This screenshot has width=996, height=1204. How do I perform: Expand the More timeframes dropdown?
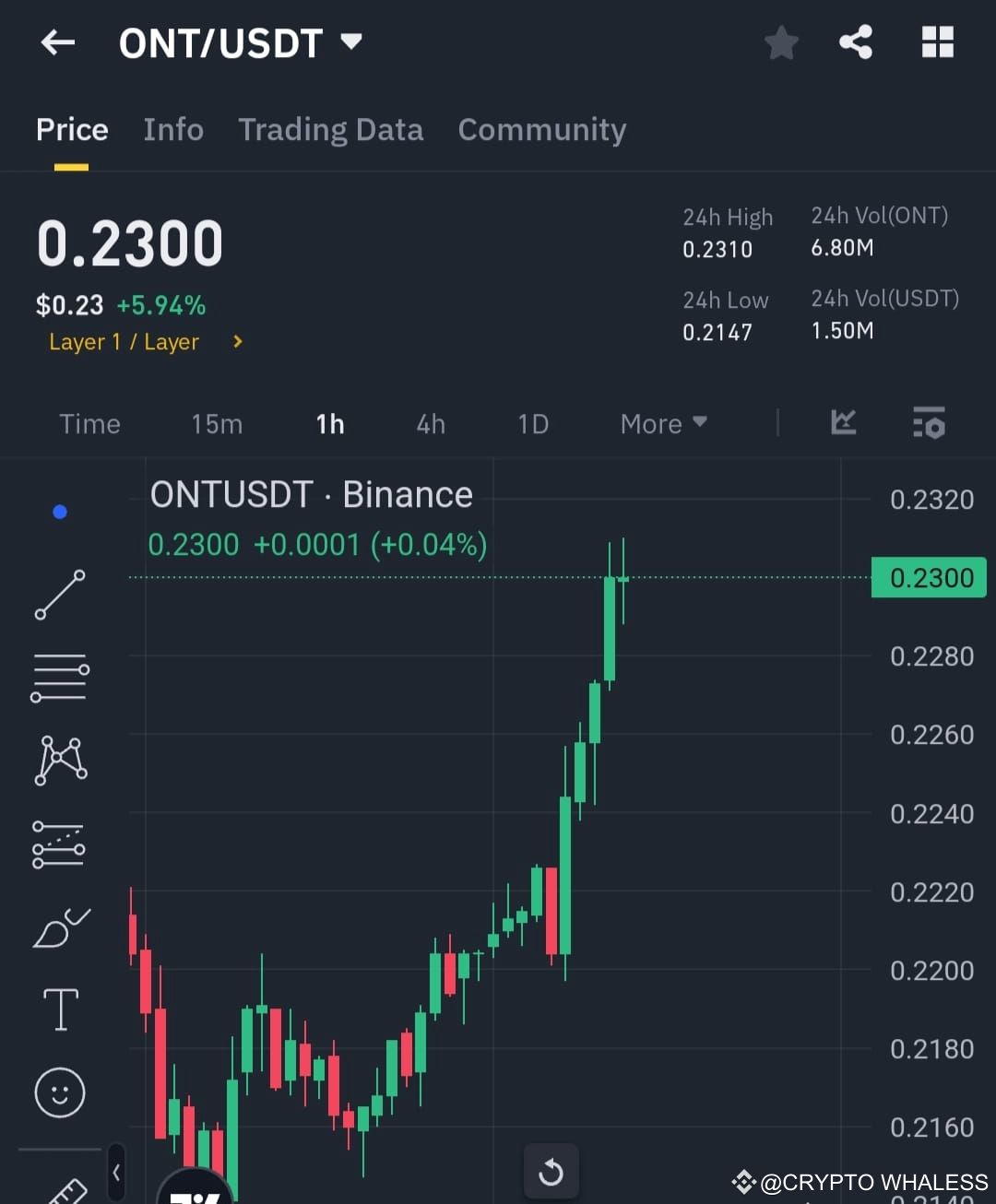pos(662,423)
